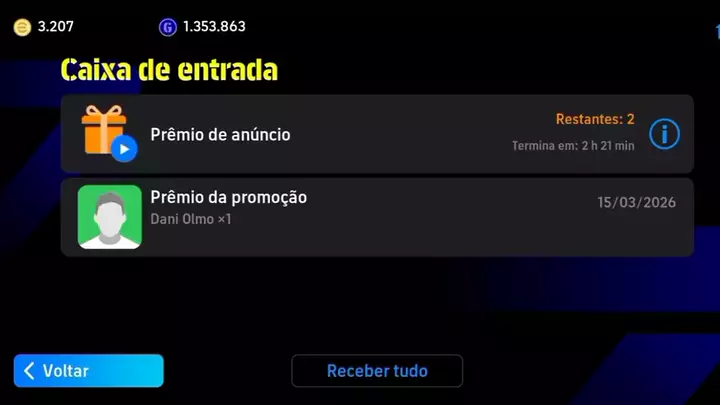Tap Receber tudo button
Viewport: 720px width, 405px height.
(377, 371)
